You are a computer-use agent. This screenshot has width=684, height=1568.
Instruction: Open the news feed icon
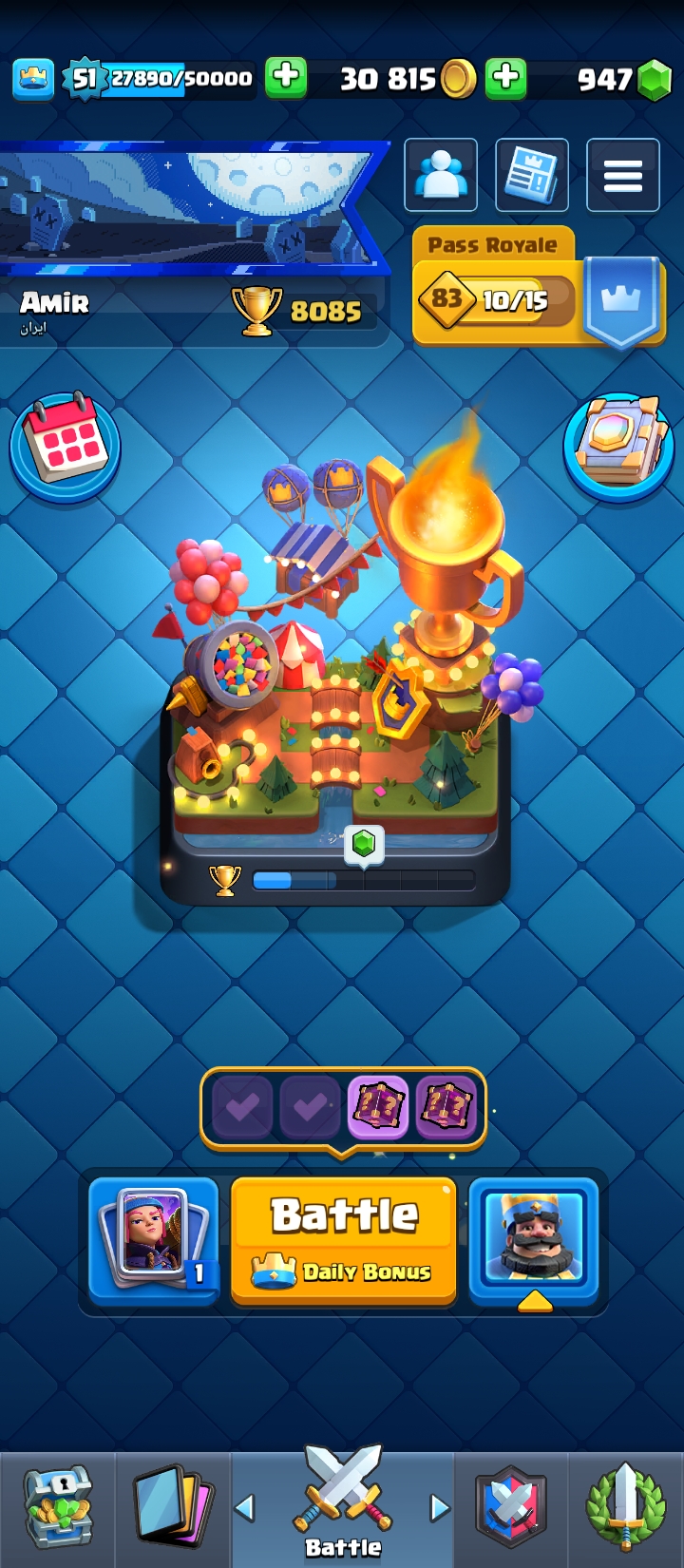coord(532,175)
